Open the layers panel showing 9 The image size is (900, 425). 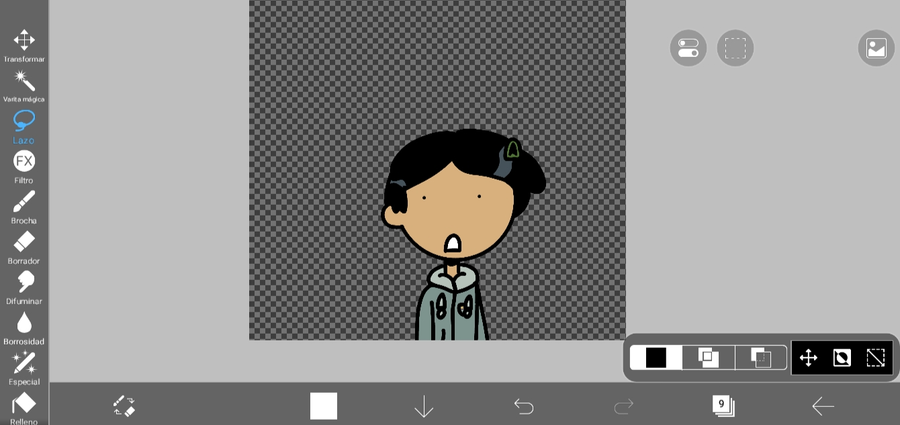(x=723, y=406)
